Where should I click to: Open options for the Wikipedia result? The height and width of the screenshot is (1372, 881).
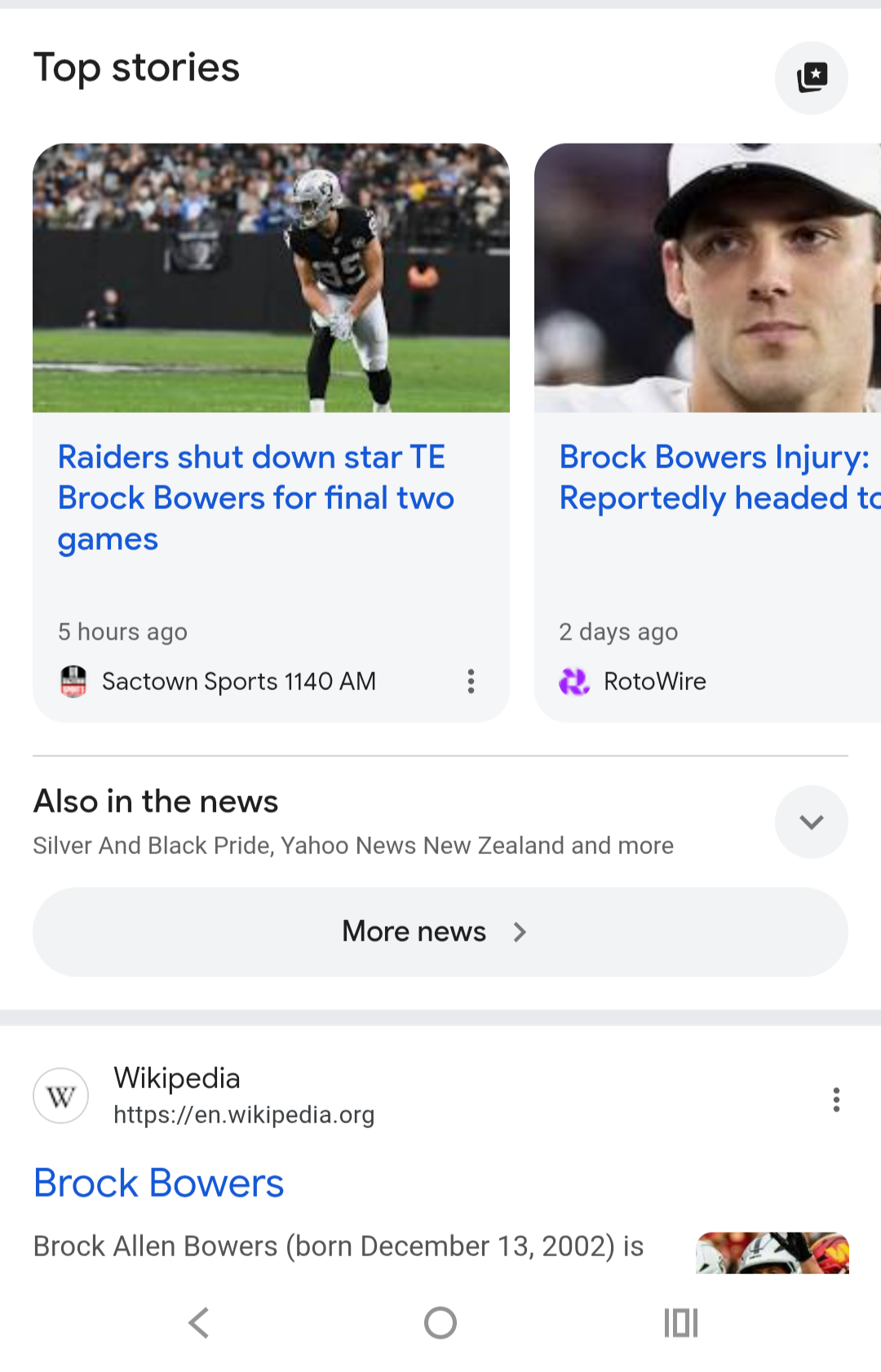pyautogui.click(x=836, y=1100)
